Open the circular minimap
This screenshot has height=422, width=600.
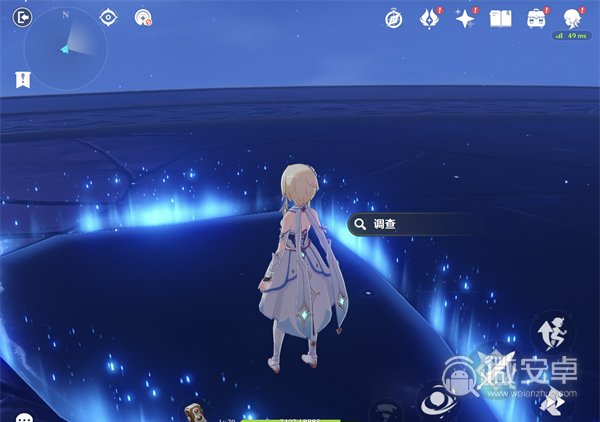click(66, 47)
